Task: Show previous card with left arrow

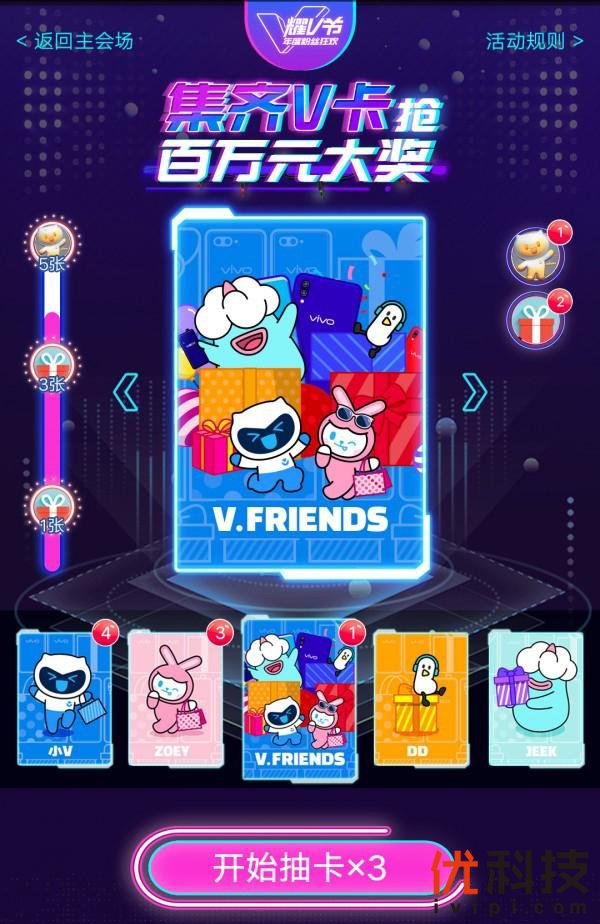Action: [x=127, y=392]
